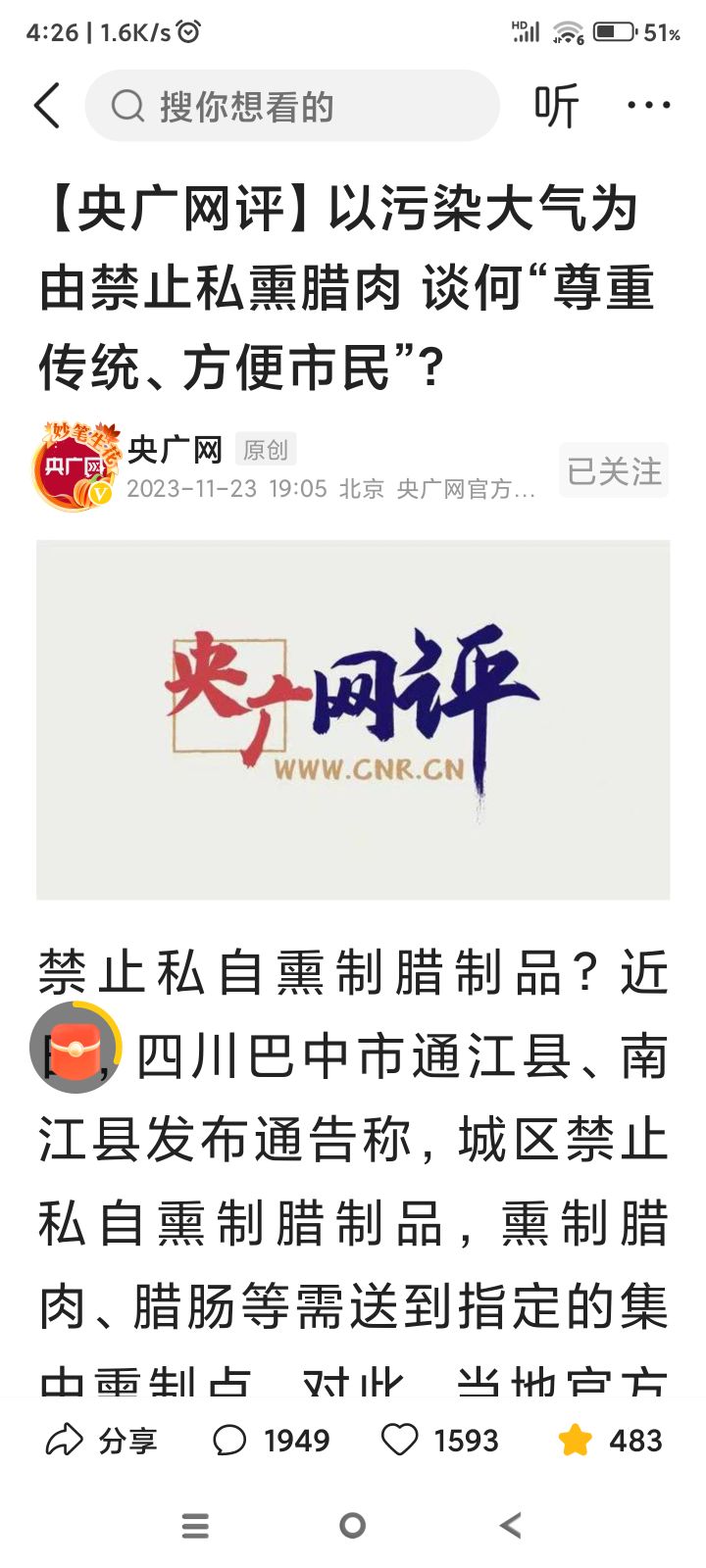Viewport: 706px width, 1568px height.
Task: Open 央广网 author profile avatar
Action: click(x=76, y=467)
